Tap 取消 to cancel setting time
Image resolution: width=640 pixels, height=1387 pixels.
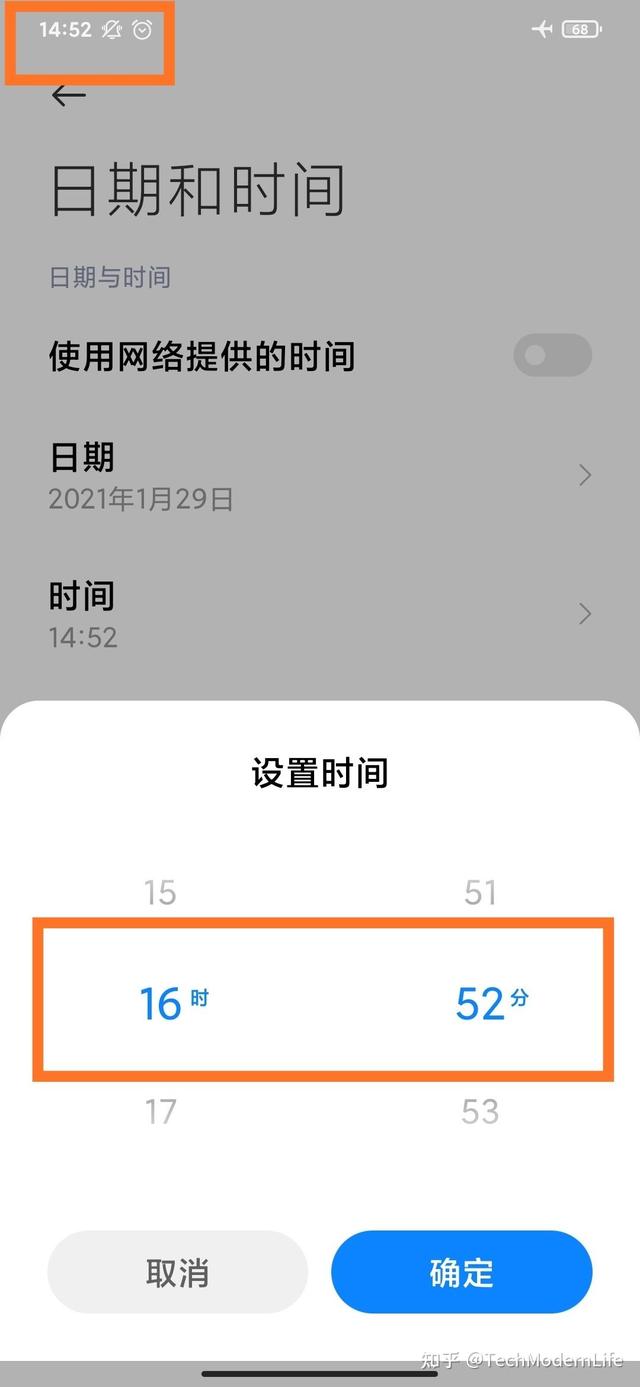[177, 1272]
